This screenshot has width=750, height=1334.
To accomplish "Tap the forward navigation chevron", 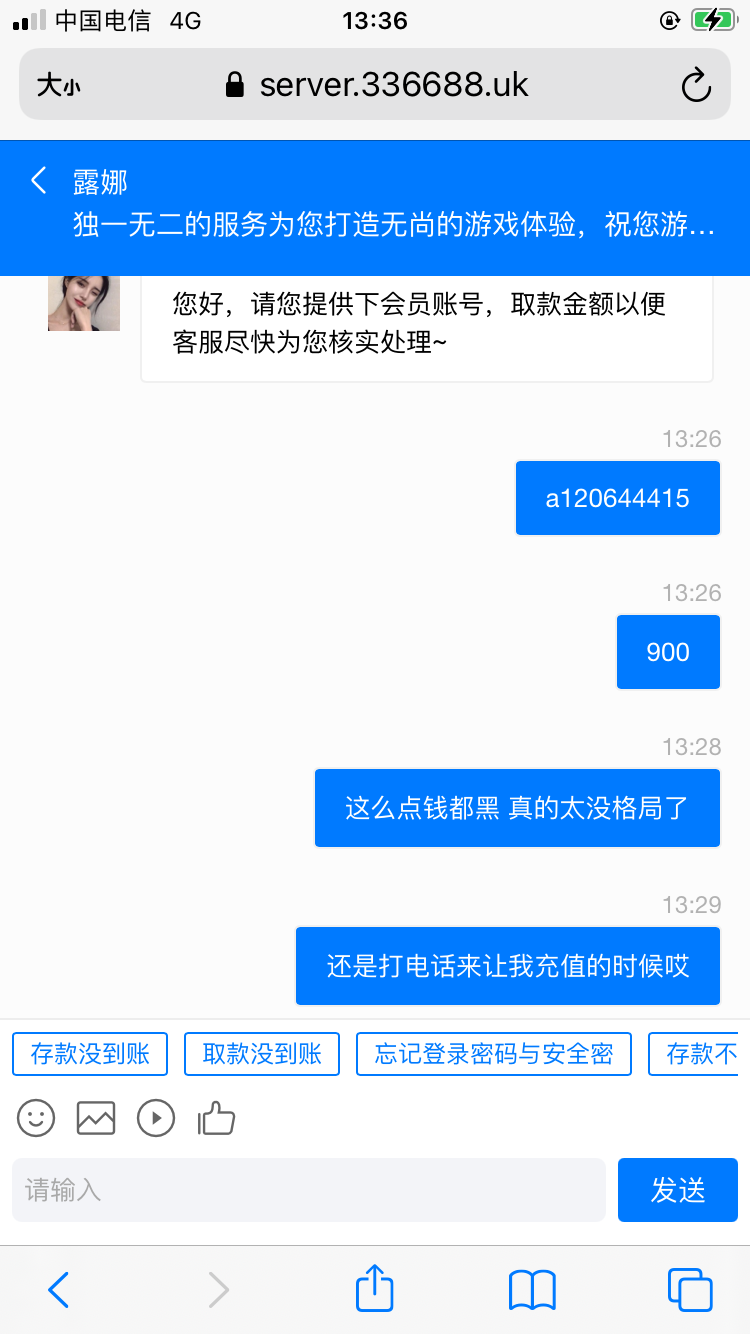I will point(218,1290).
